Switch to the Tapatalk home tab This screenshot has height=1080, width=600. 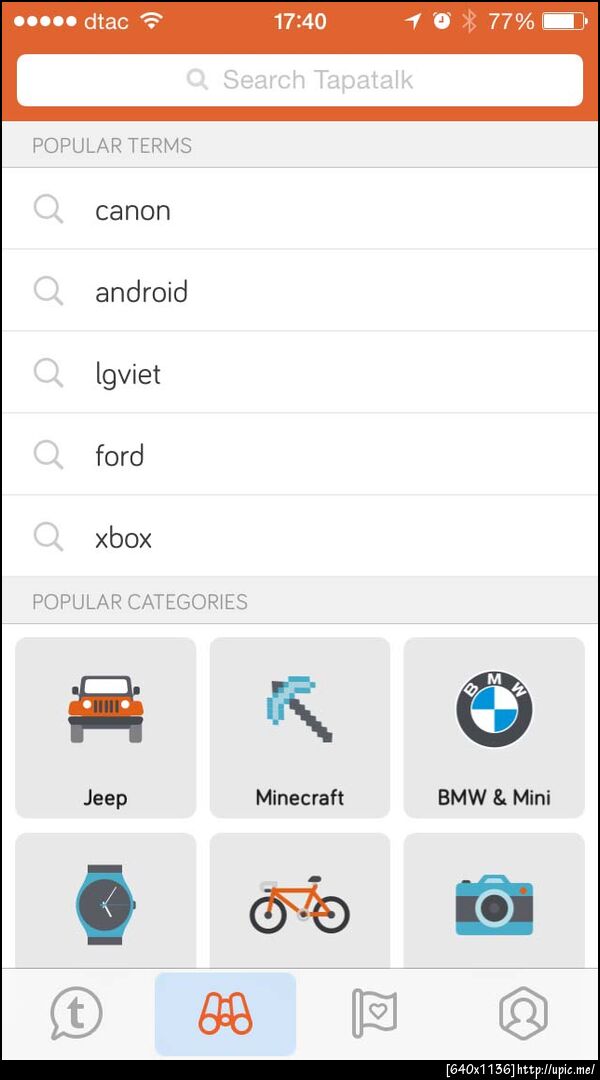pos(76,1014)
